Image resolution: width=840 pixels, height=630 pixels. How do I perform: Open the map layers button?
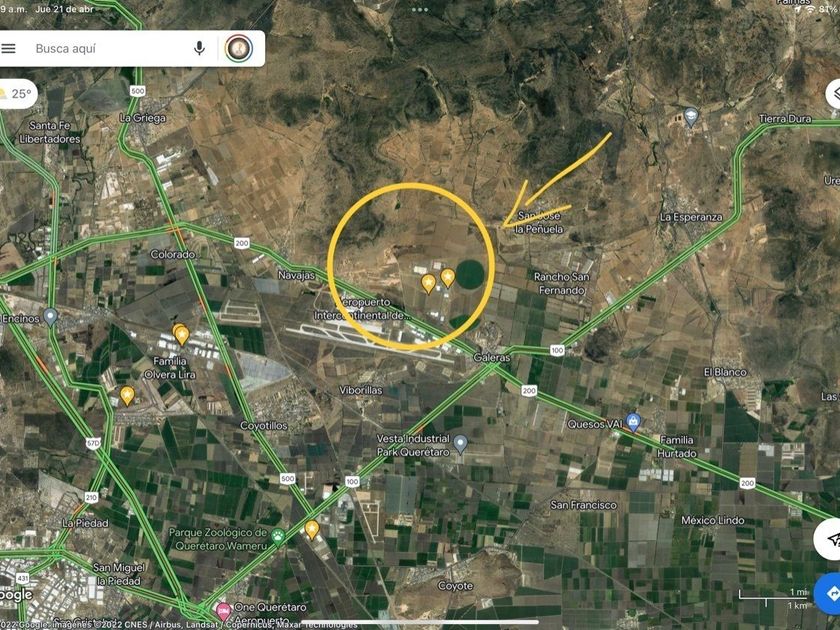(832, 94)
